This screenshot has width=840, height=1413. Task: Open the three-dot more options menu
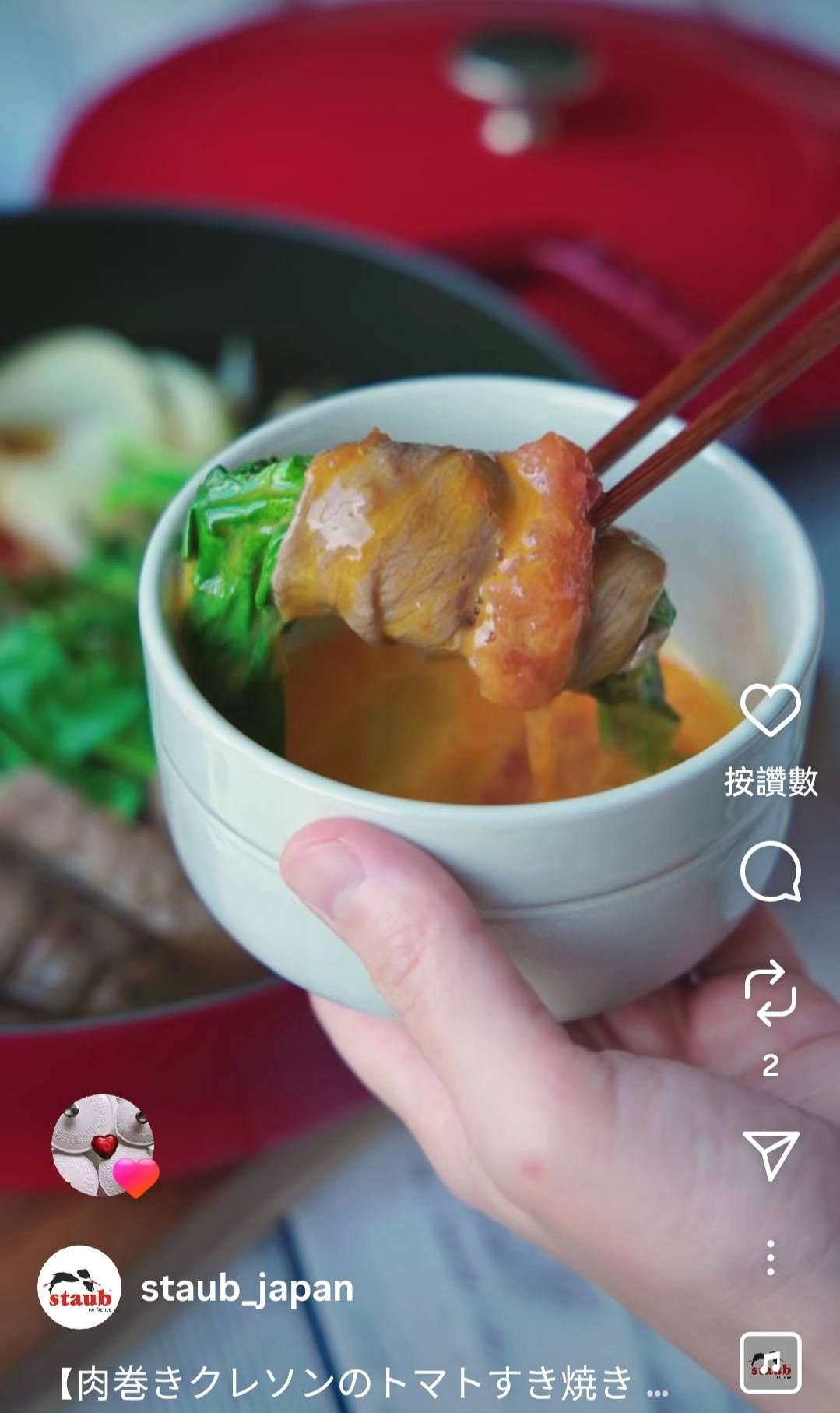pos(770,1257)
